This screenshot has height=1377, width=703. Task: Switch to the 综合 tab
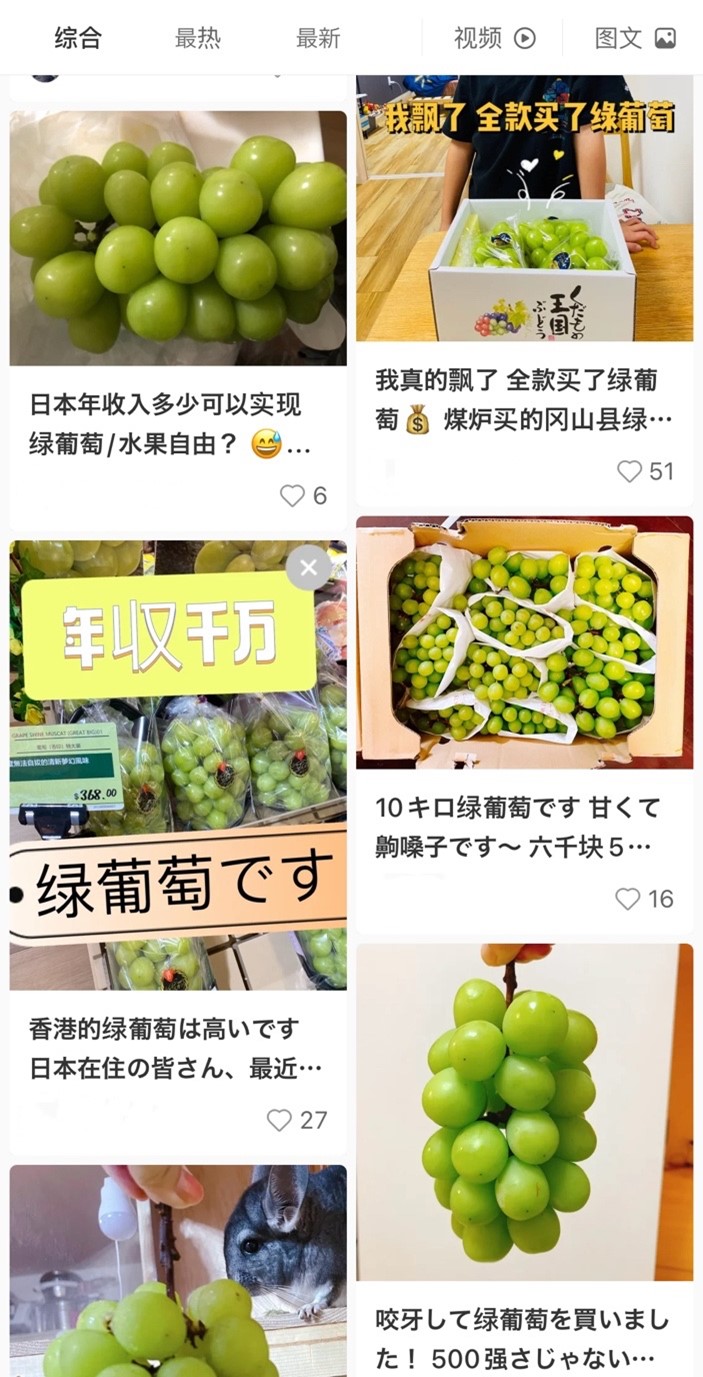pyautogui.click(x=78, y=38)
